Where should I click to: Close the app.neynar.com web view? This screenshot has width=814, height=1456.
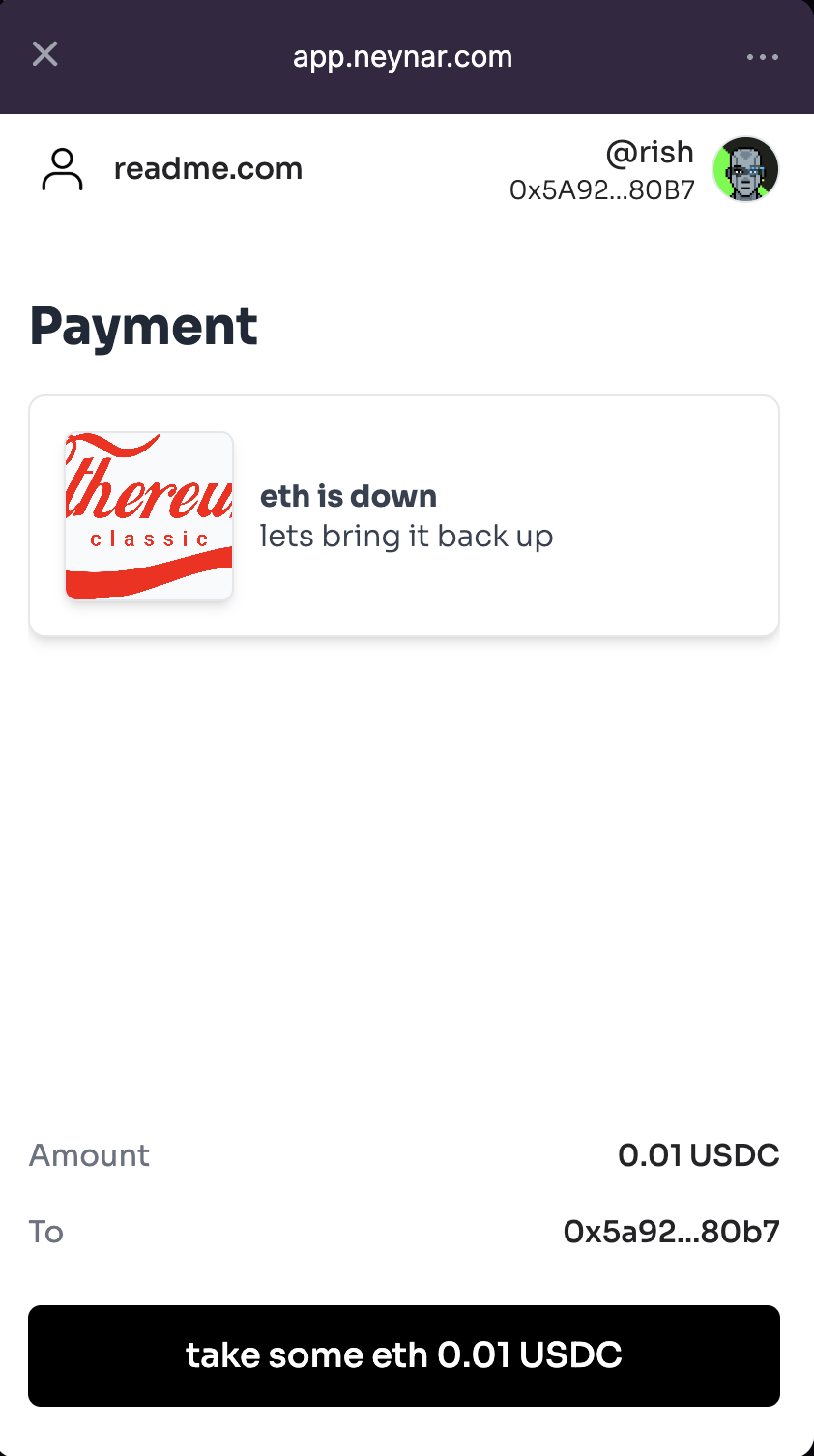coord(45,54)
